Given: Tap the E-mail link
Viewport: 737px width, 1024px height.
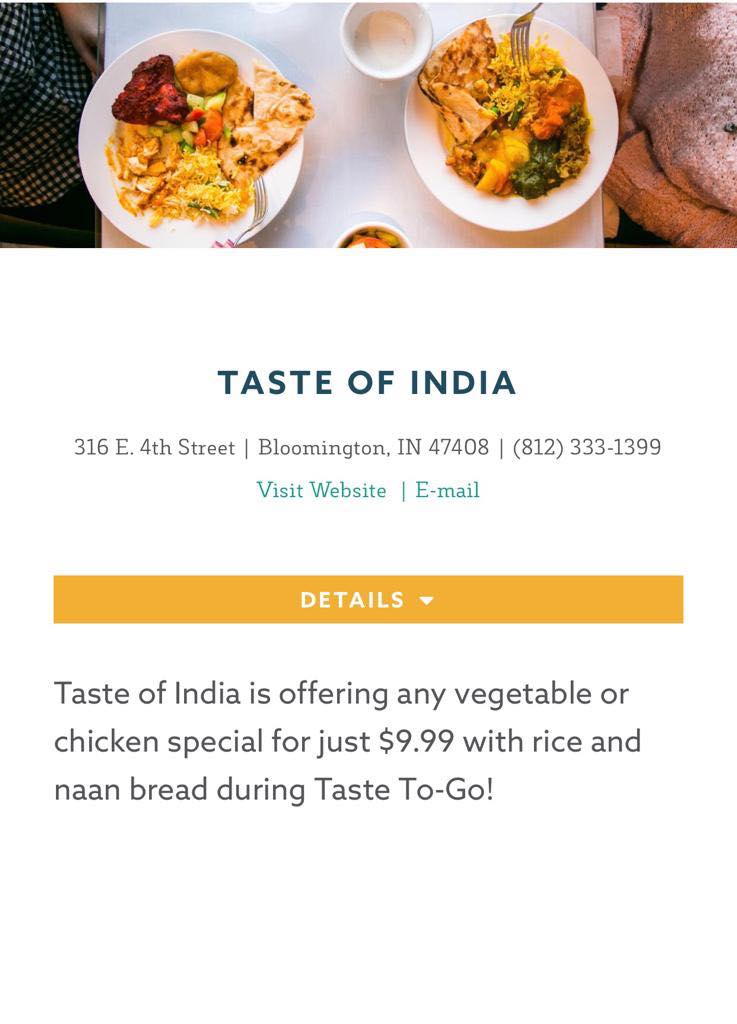Looking at the screenshot, I should (x=447, y=491).
